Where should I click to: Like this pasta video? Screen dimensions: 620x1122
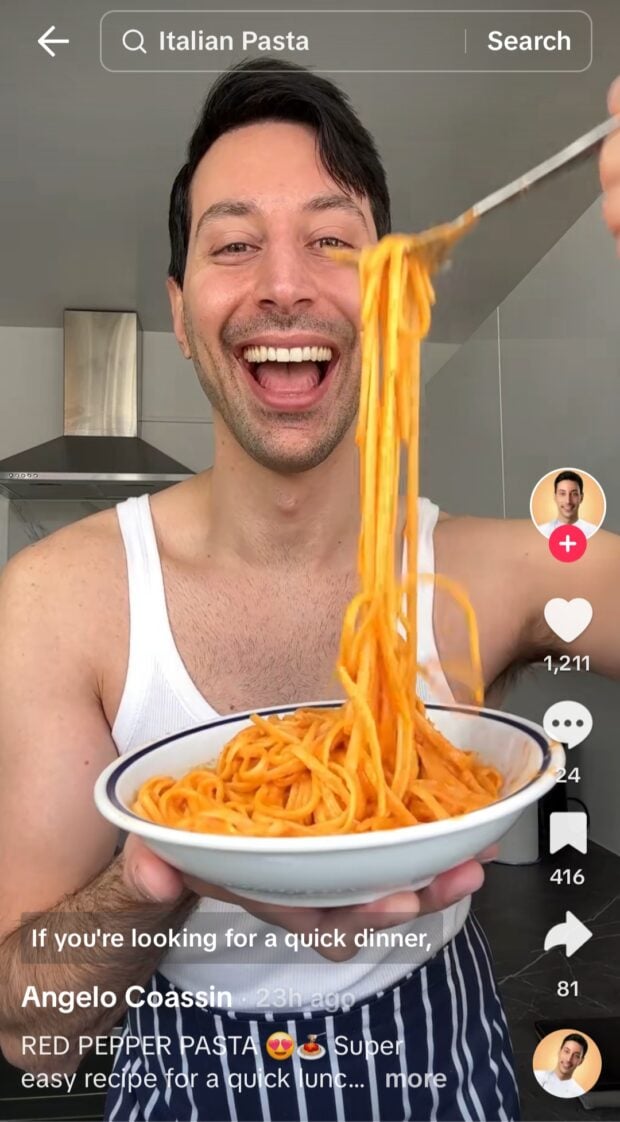pyautogui.click(x=567, y=621)
